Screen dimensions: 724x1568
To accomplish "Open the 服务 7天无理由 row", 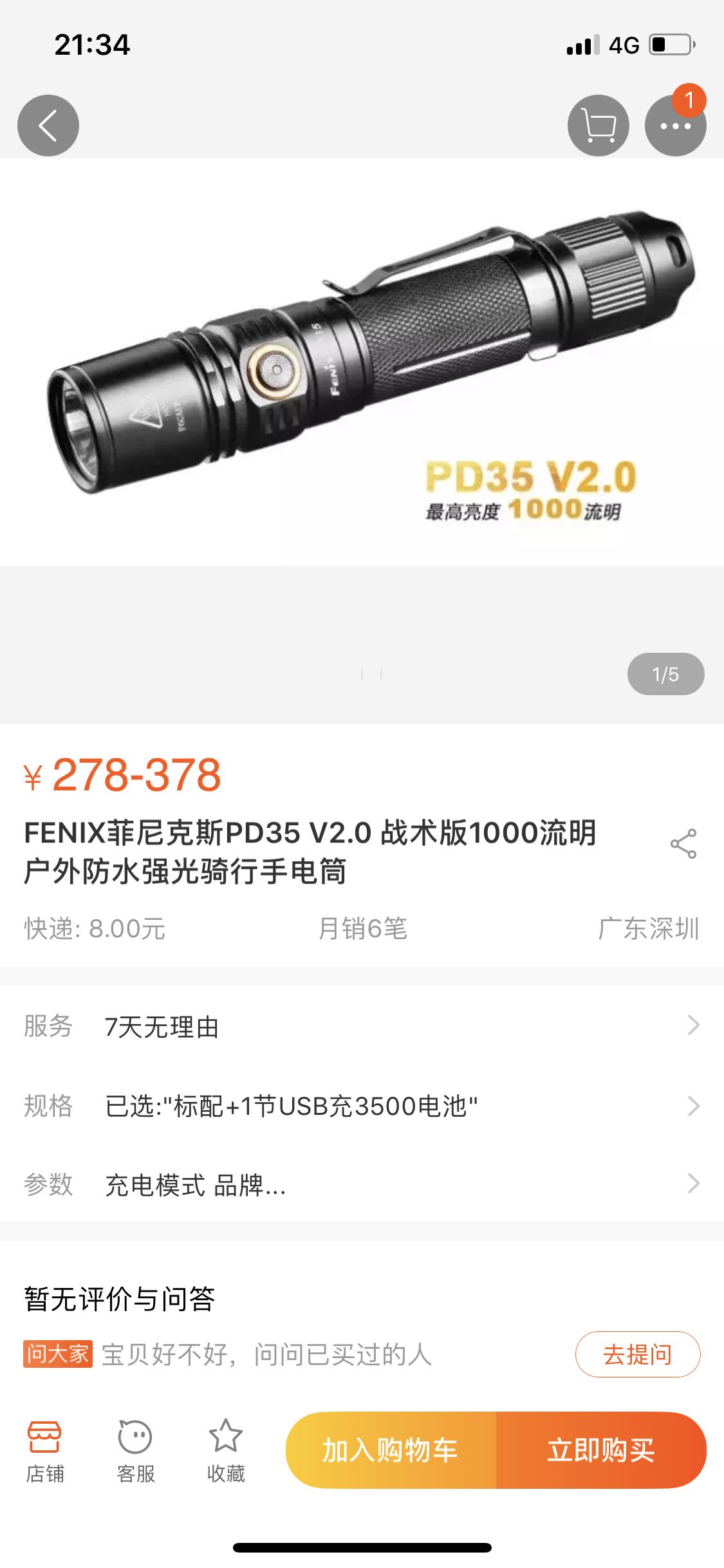I will 362,1026.
